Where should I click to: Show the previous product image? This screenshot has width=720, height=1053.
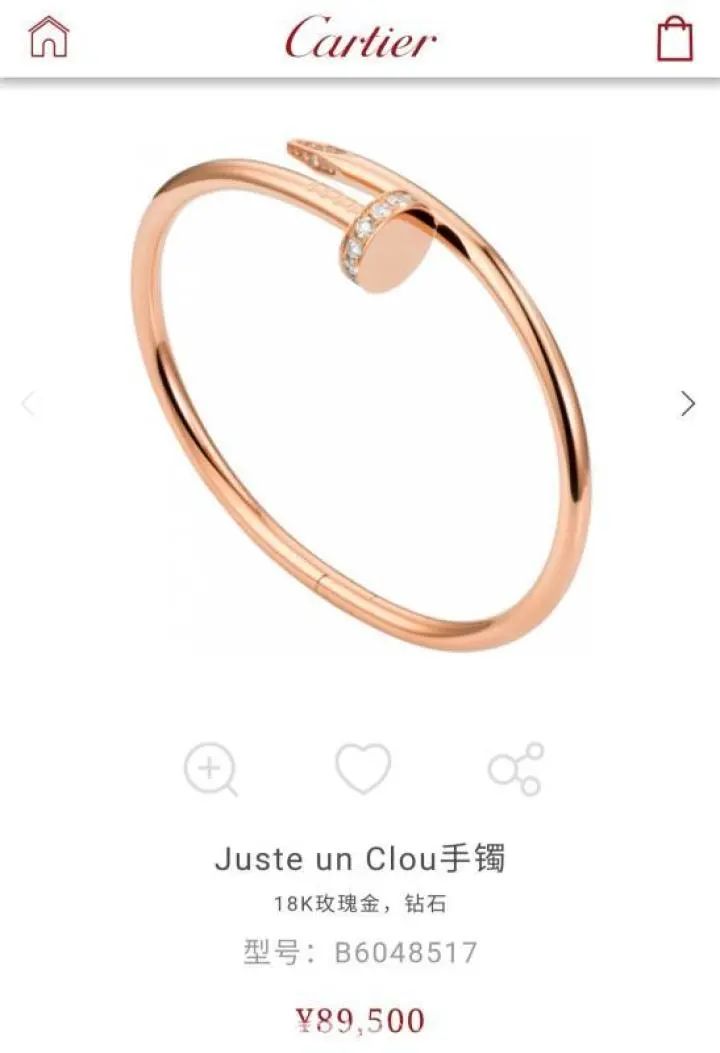[x=28, y=403]
